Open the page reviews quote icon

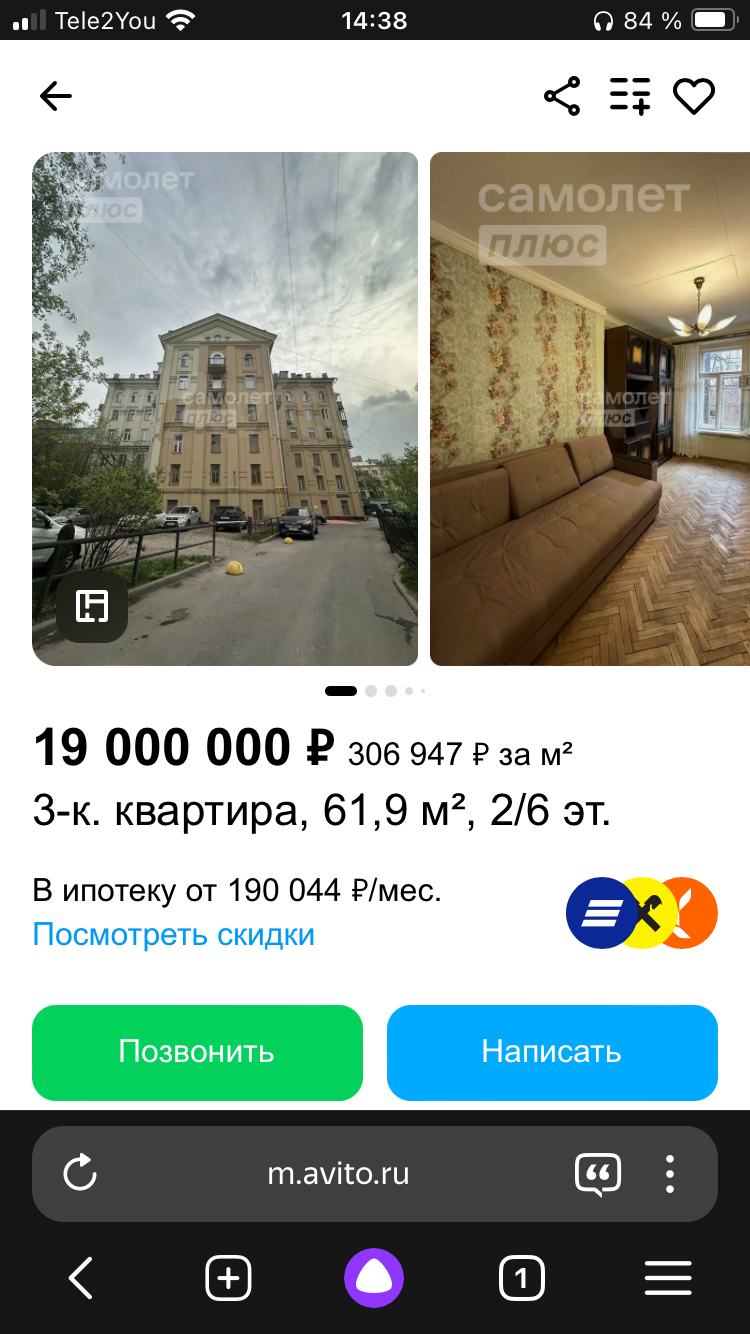[598, 1173]
